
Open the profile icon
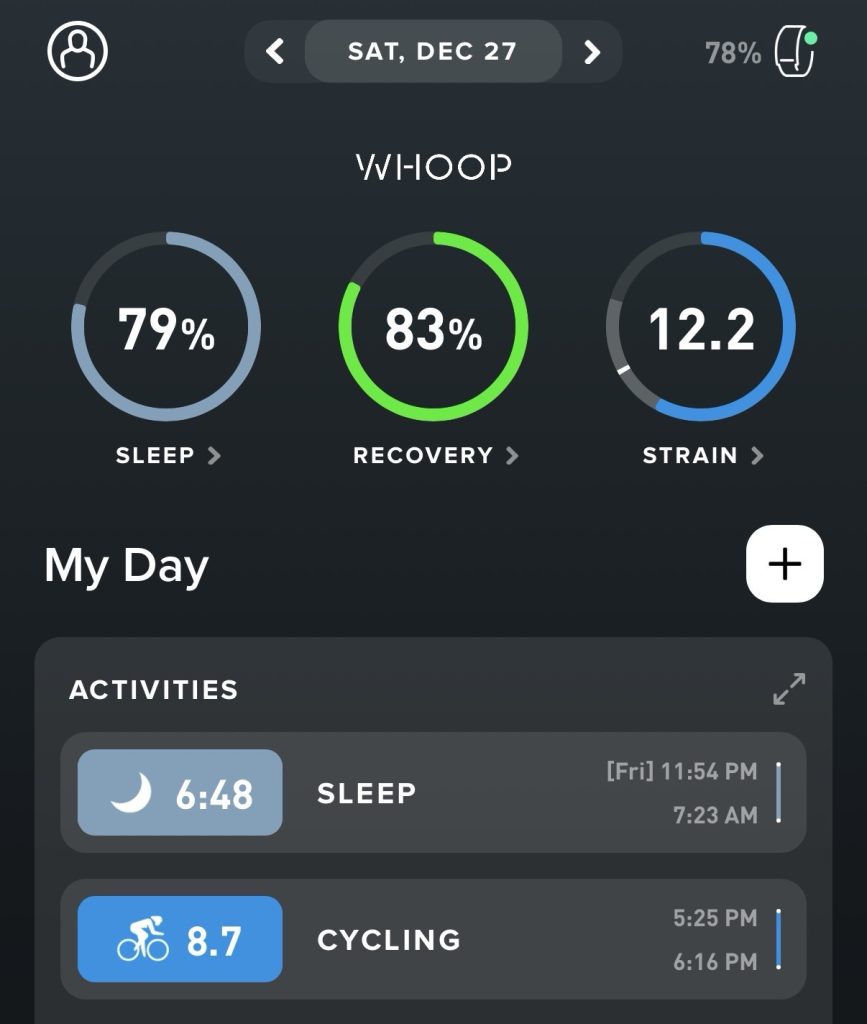(x=77, y=51)
